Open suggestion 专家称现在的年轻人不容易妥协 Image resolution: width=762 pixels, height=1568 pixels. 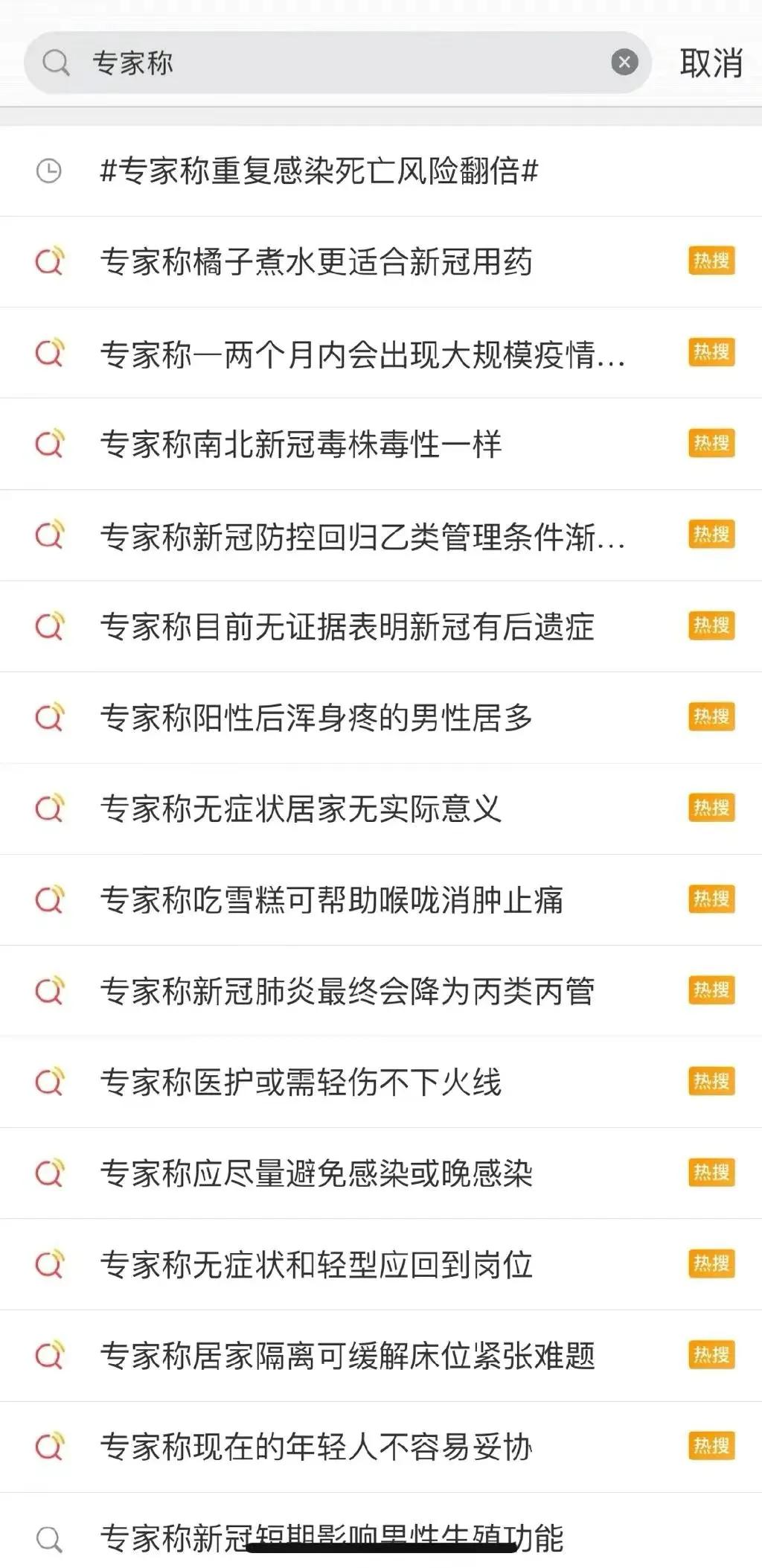[316, 1447]
